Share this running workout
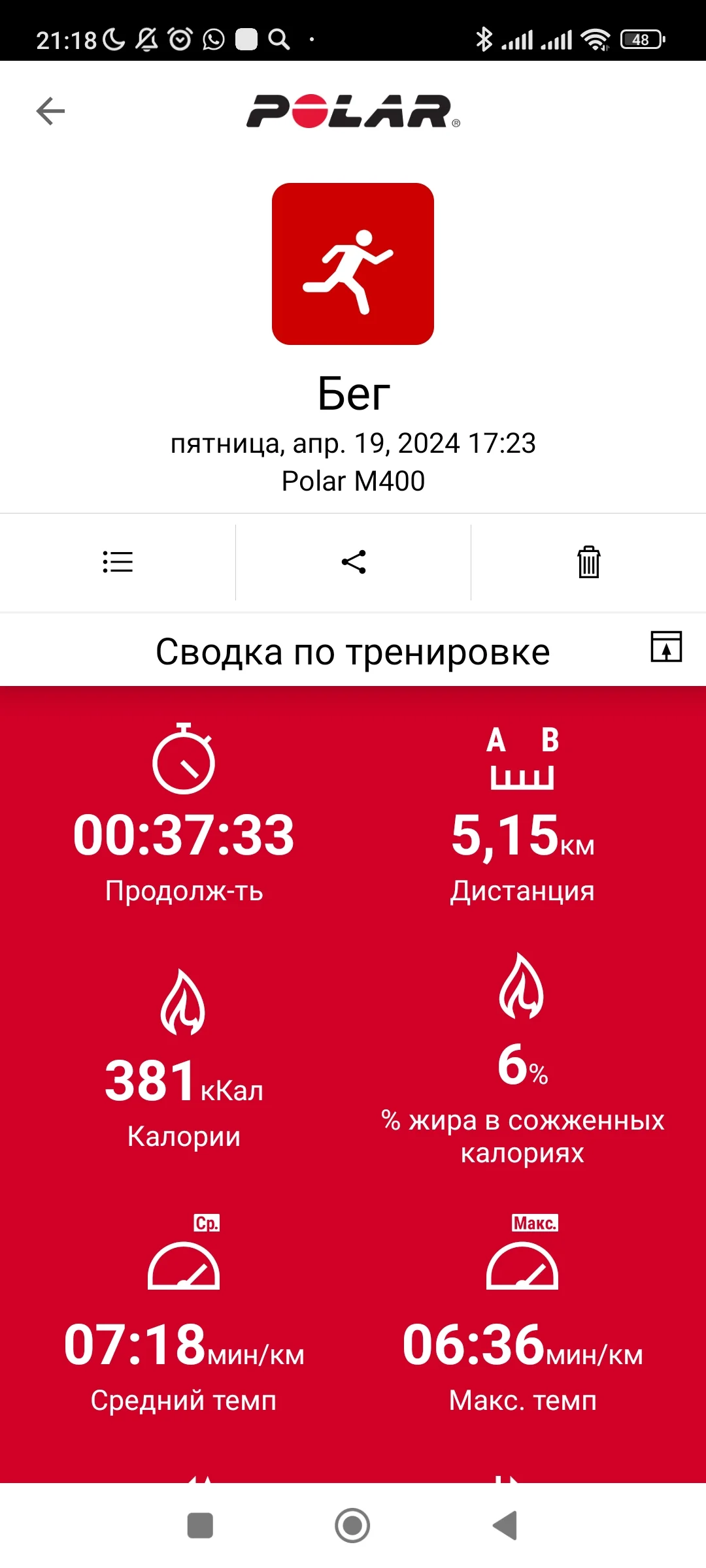Screen dimensions: 706x1568 [x=354, y=562]
